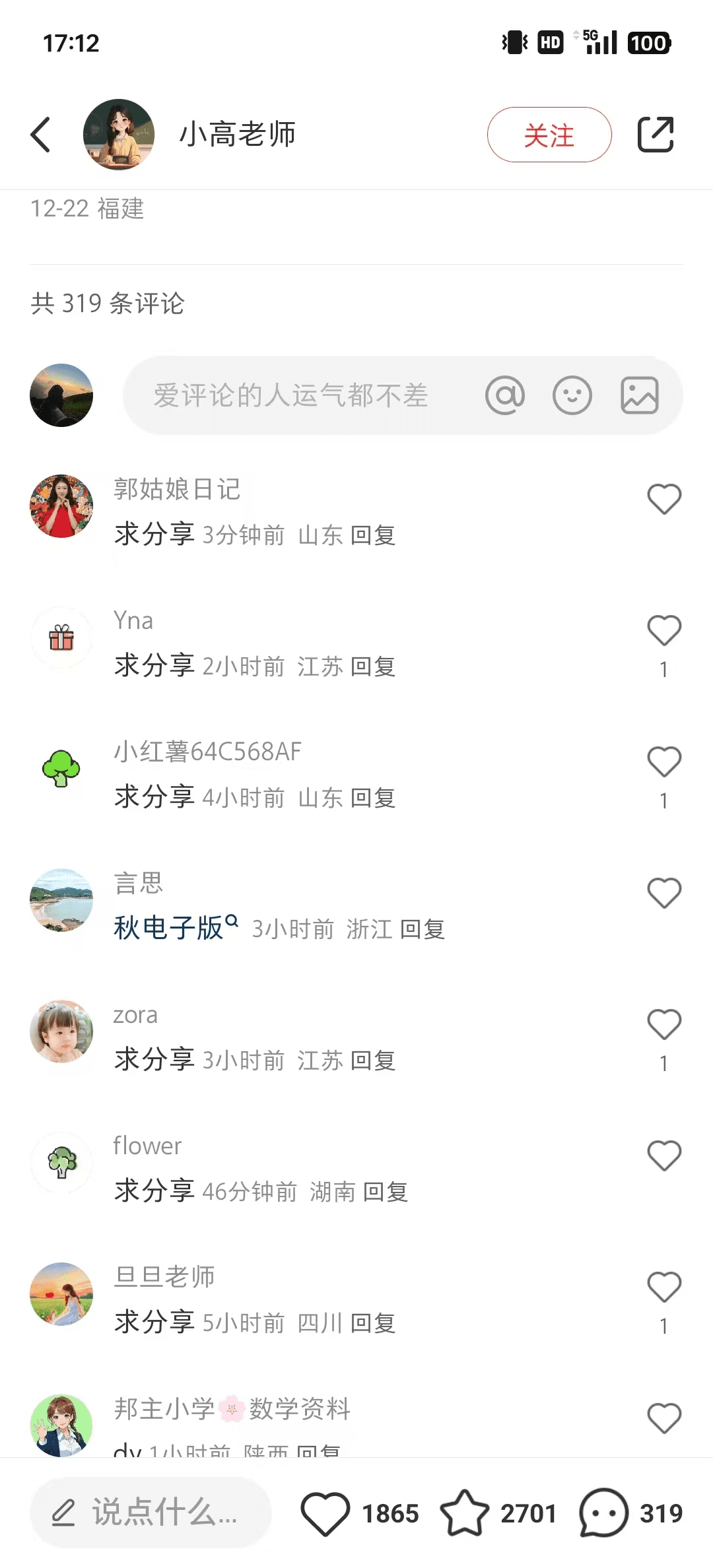Image resolution: width=713 pixels, height=1568 pixels.
Task: Mention someone with the @ icon
Action: 505,395
